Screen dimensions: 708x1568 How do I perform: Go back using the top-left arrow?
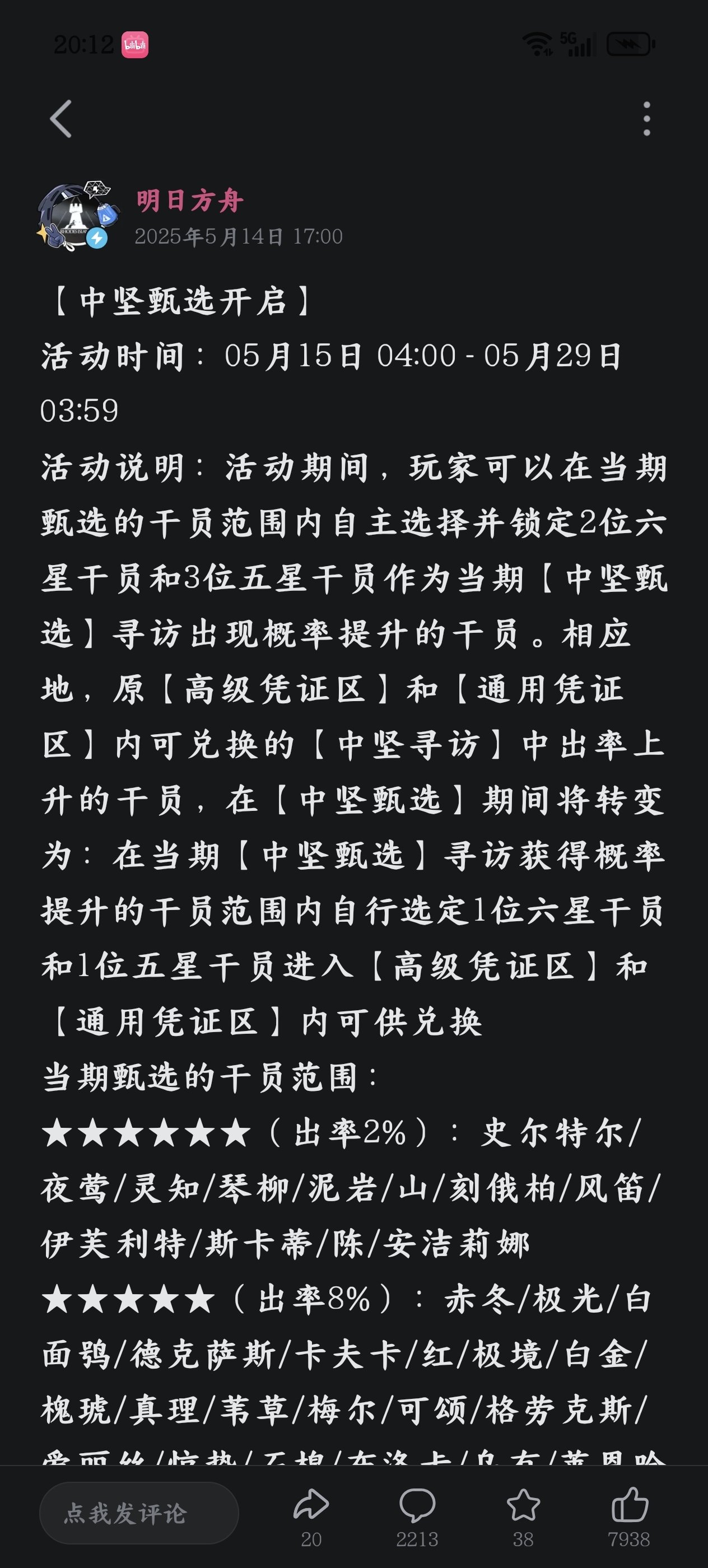click(61, 119)
